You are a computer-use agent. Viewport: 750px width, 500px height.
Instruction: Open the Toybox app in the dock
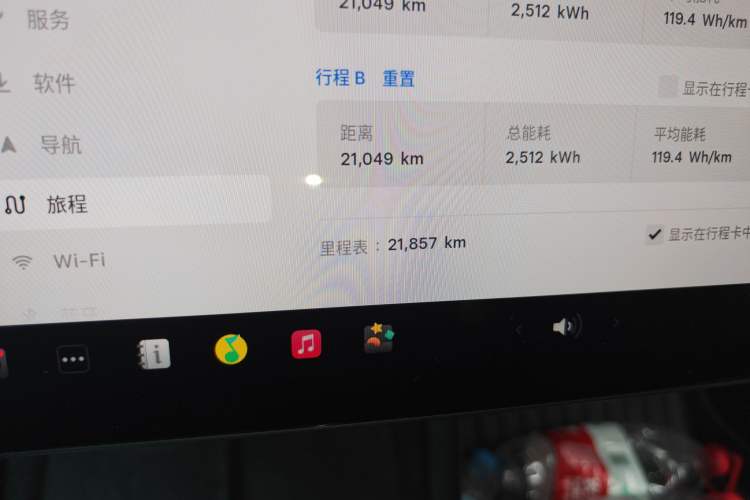378,339
